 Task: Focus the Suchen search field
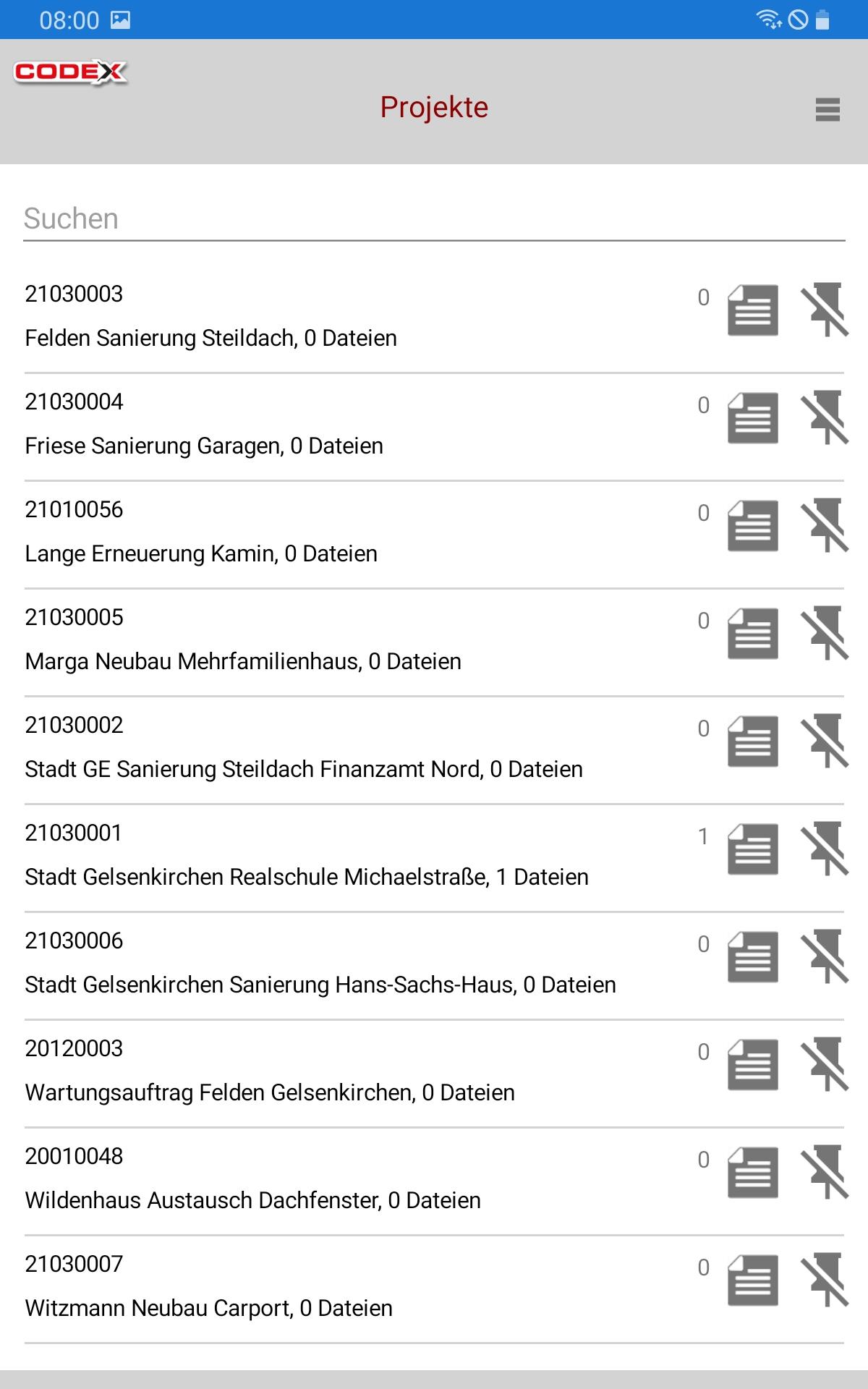tap(434, 218)
